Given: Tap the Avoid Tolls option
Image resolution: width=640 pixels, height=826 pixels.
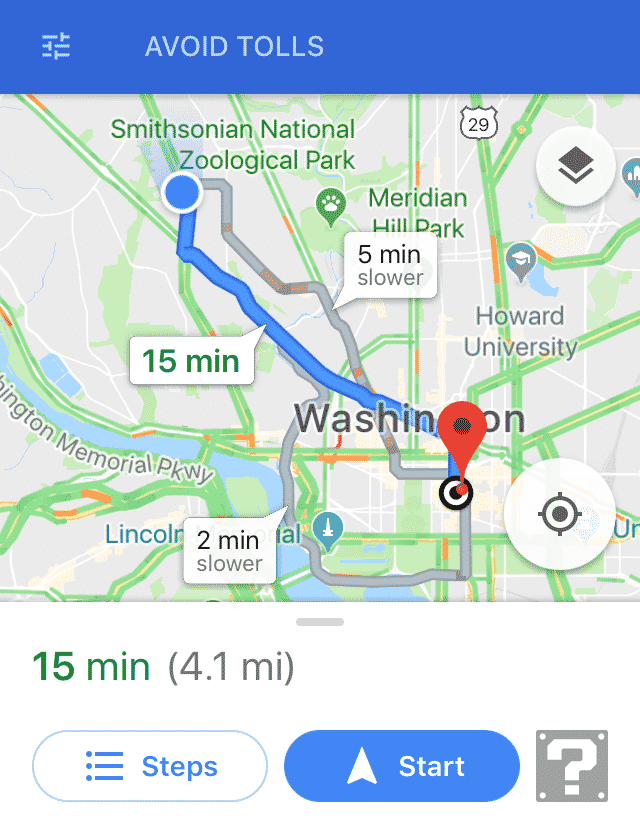Looking at the screenshot, I should pos(234,46).
